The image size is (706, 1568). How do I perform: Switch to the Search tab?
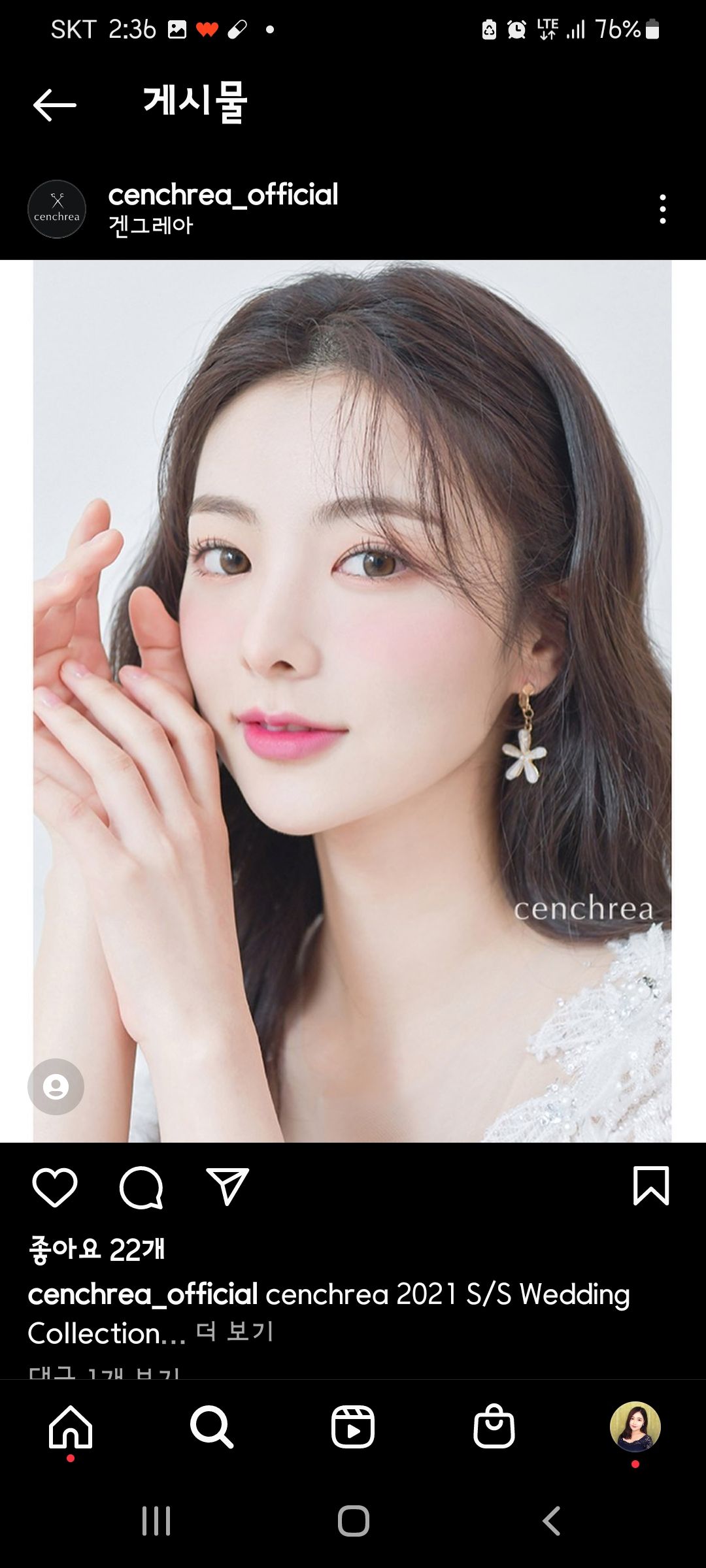[212, 1427]
